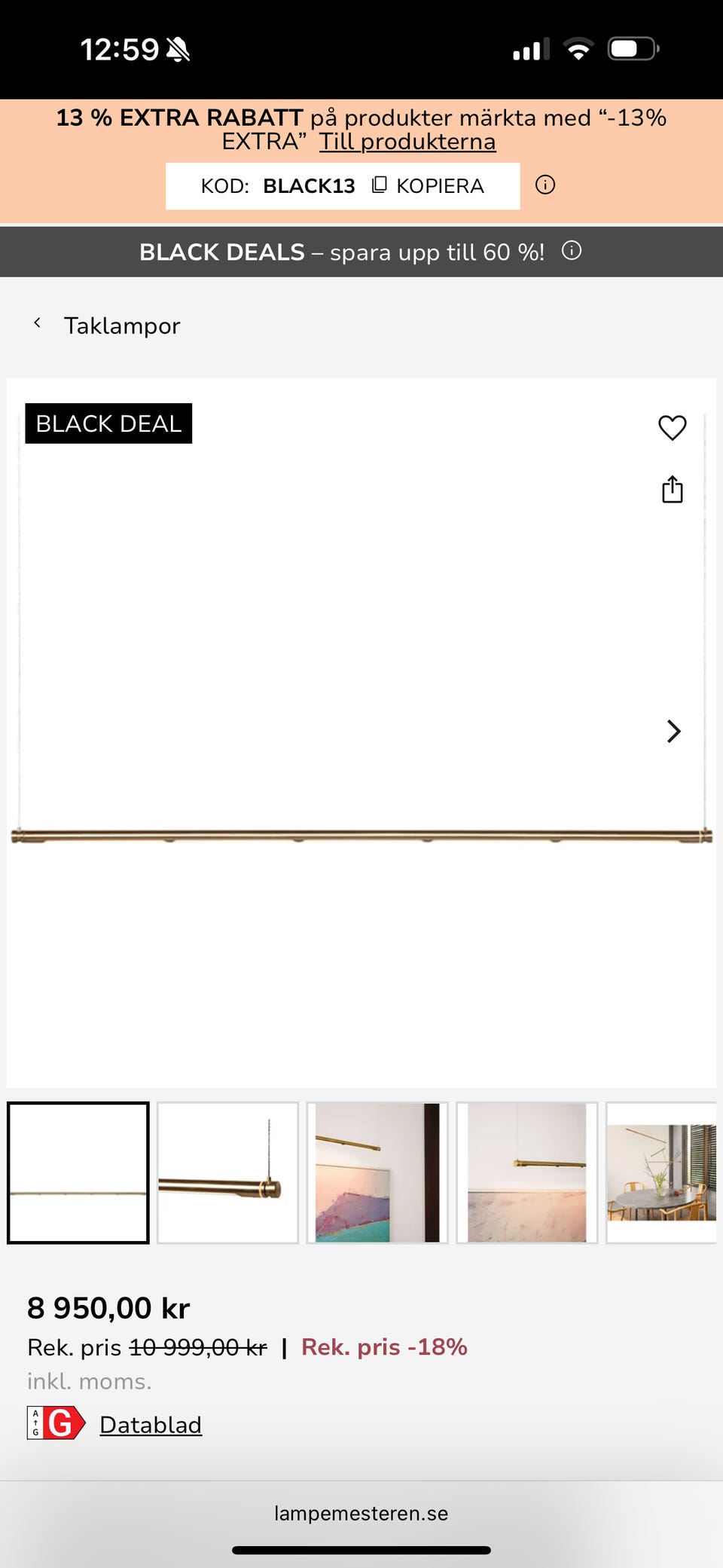Open info about the BLACK13 code

(x=545, y=185)
